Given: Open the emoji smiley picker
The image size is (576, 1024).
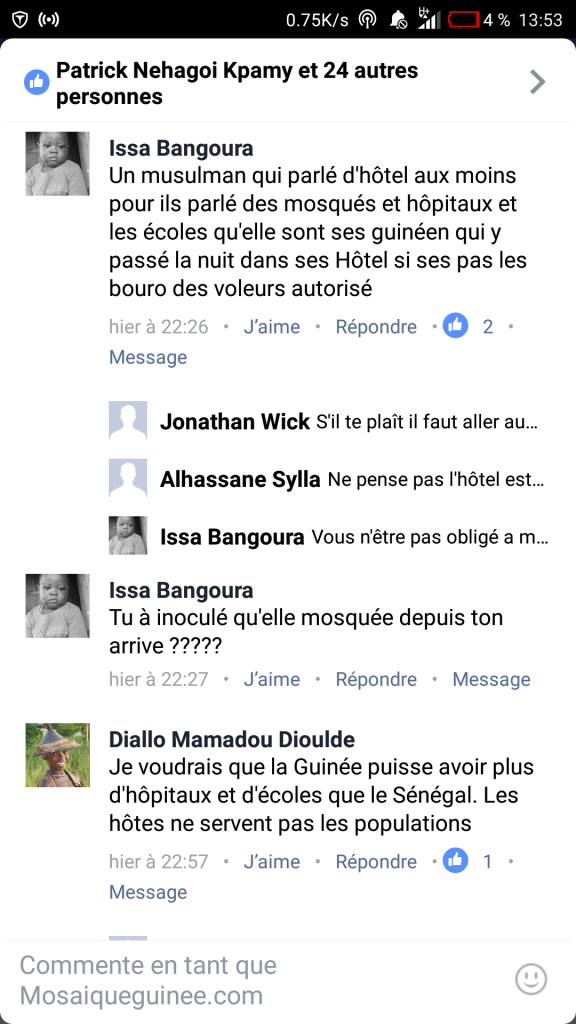Looking at the screenshot, I should tap(531, 979).
